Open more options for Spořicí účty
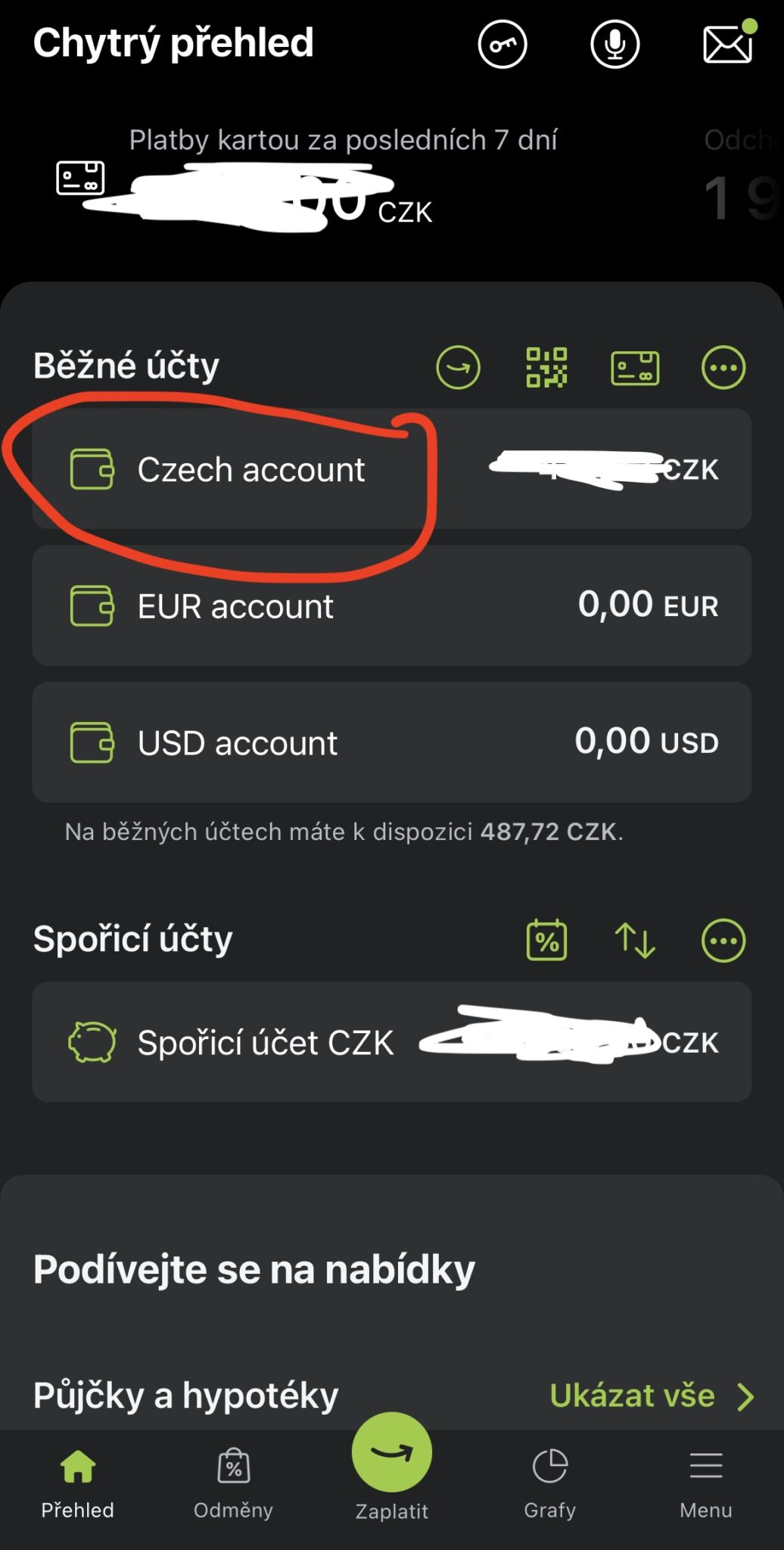This screenshot has height=1550, width=784. pos(723,941)
